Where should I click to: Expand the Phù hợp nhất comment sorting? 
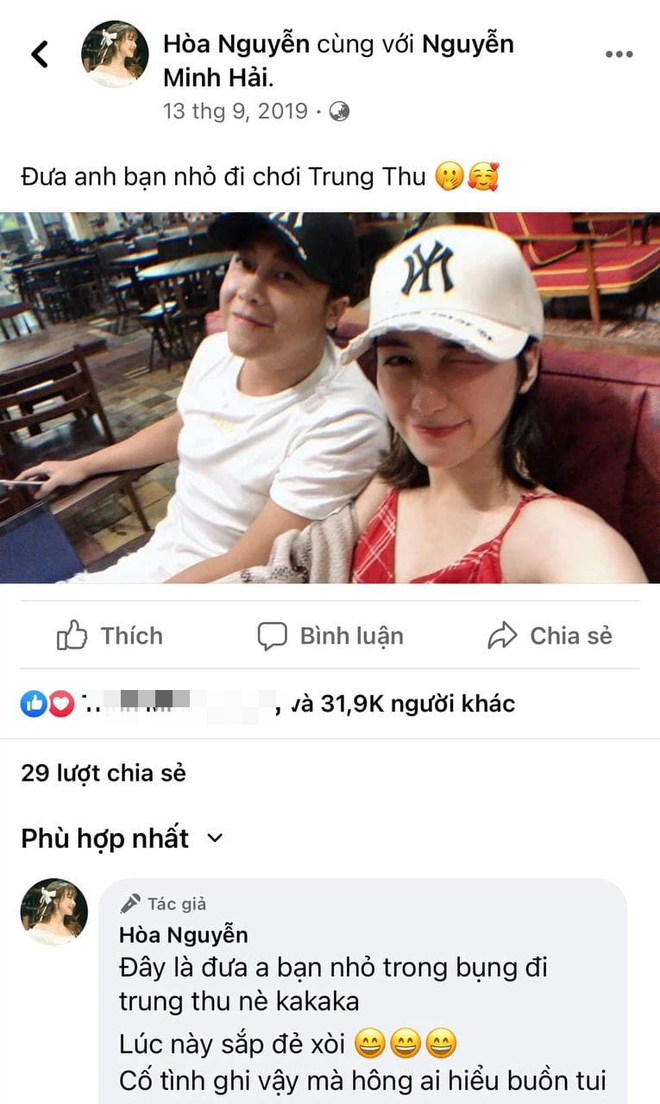122,838
